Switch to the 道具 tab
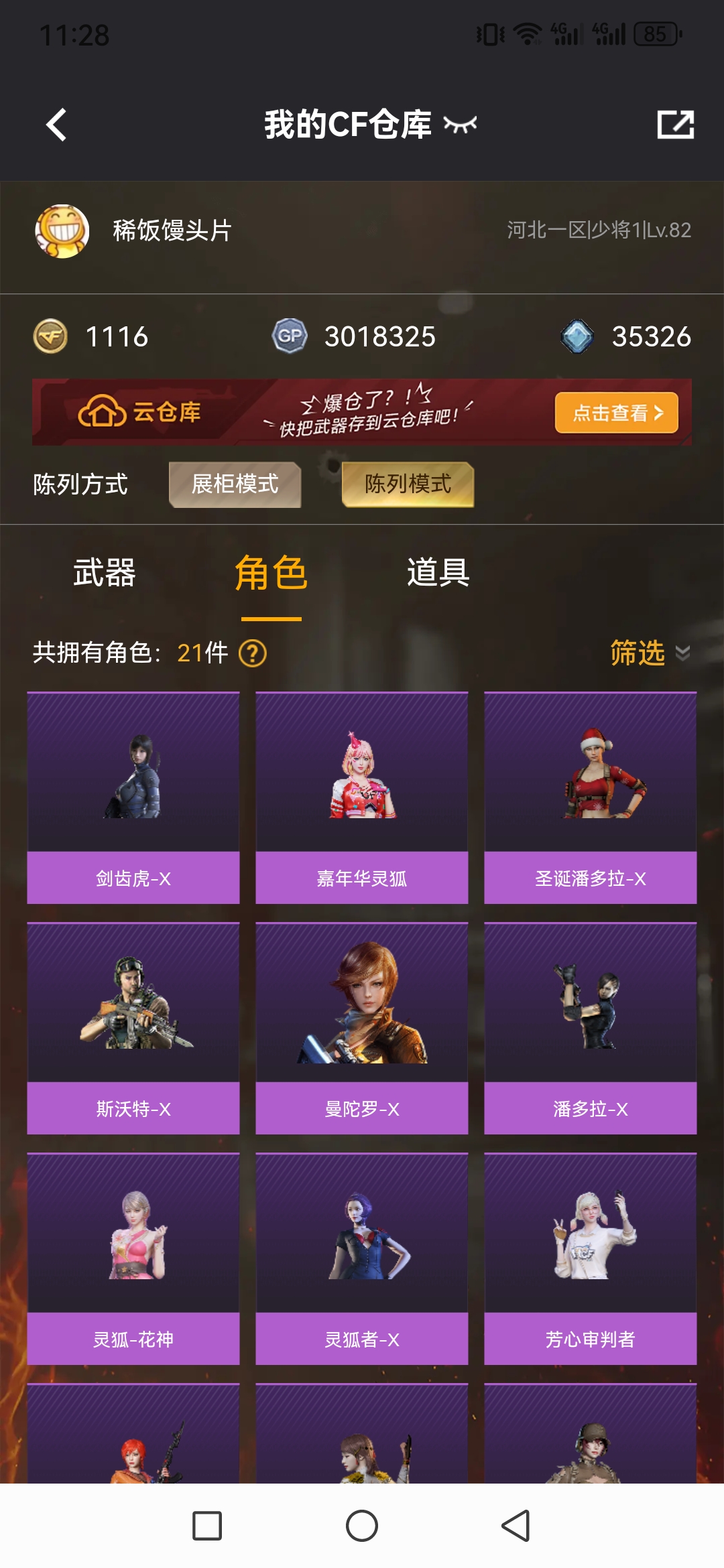This screenshot has width=724, height=1568. pos(438,573)
